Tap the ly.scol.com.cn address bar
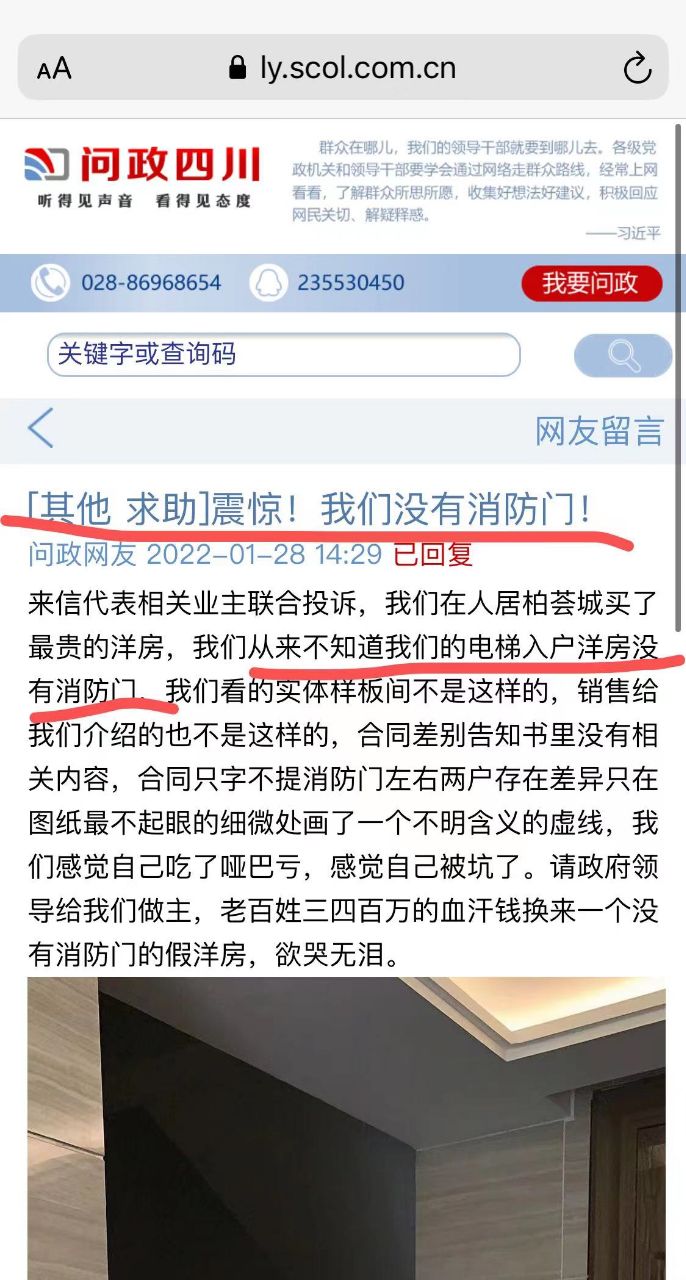 tap(343, 68)
